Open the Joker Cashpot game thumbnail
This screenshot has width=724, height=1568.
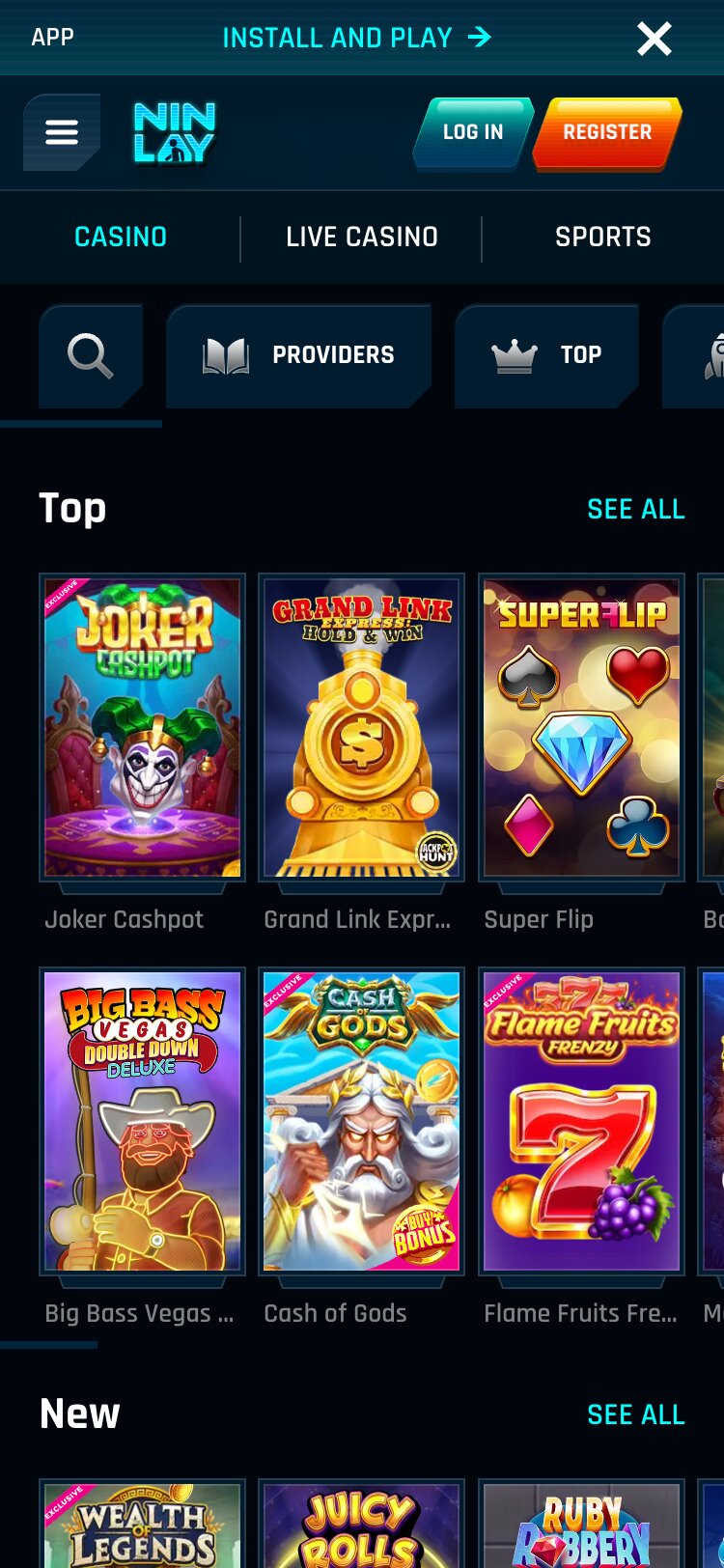(x=142, y=727)
